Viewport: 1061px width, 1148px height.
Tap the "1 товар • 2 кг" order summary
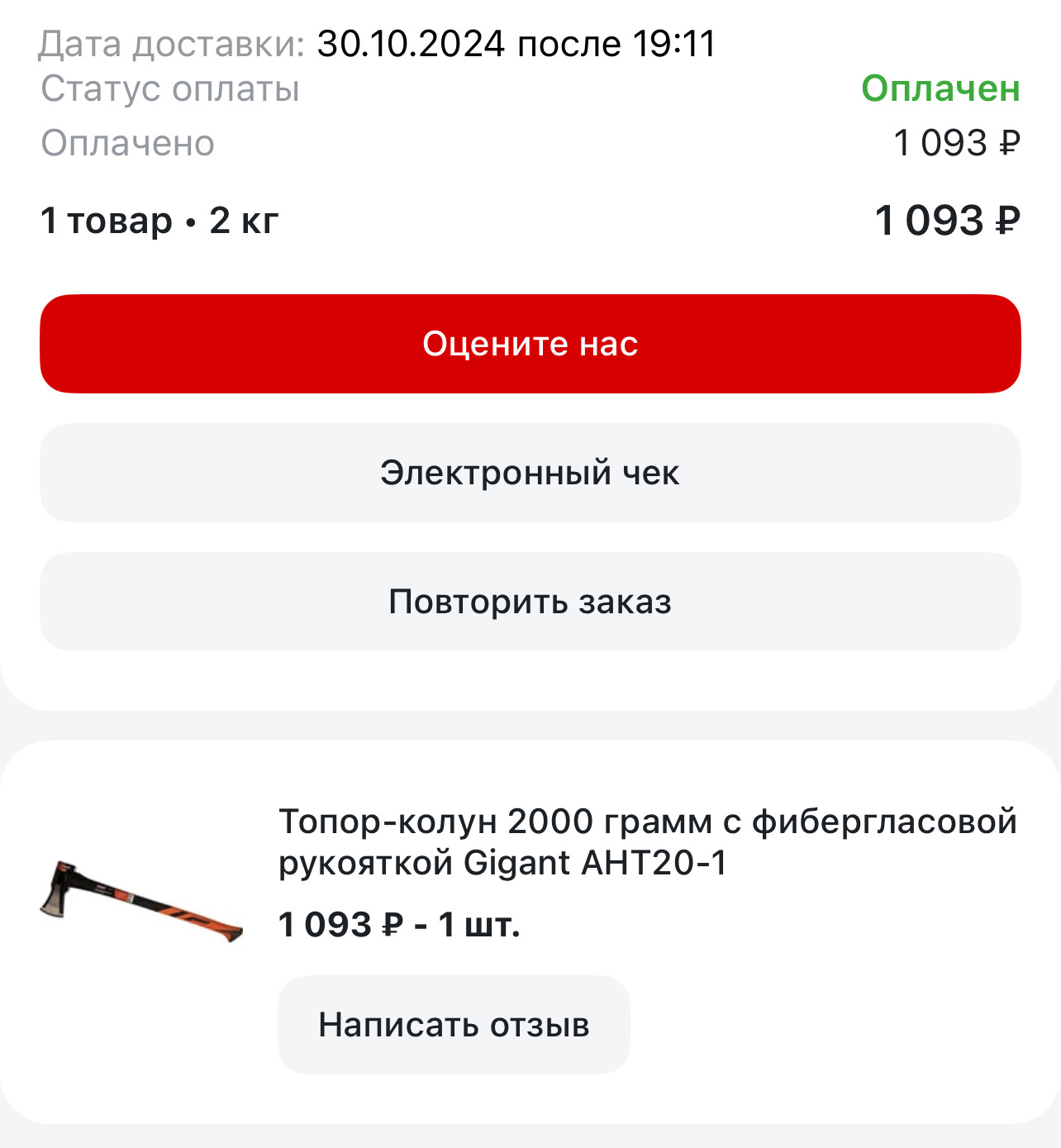159,220
